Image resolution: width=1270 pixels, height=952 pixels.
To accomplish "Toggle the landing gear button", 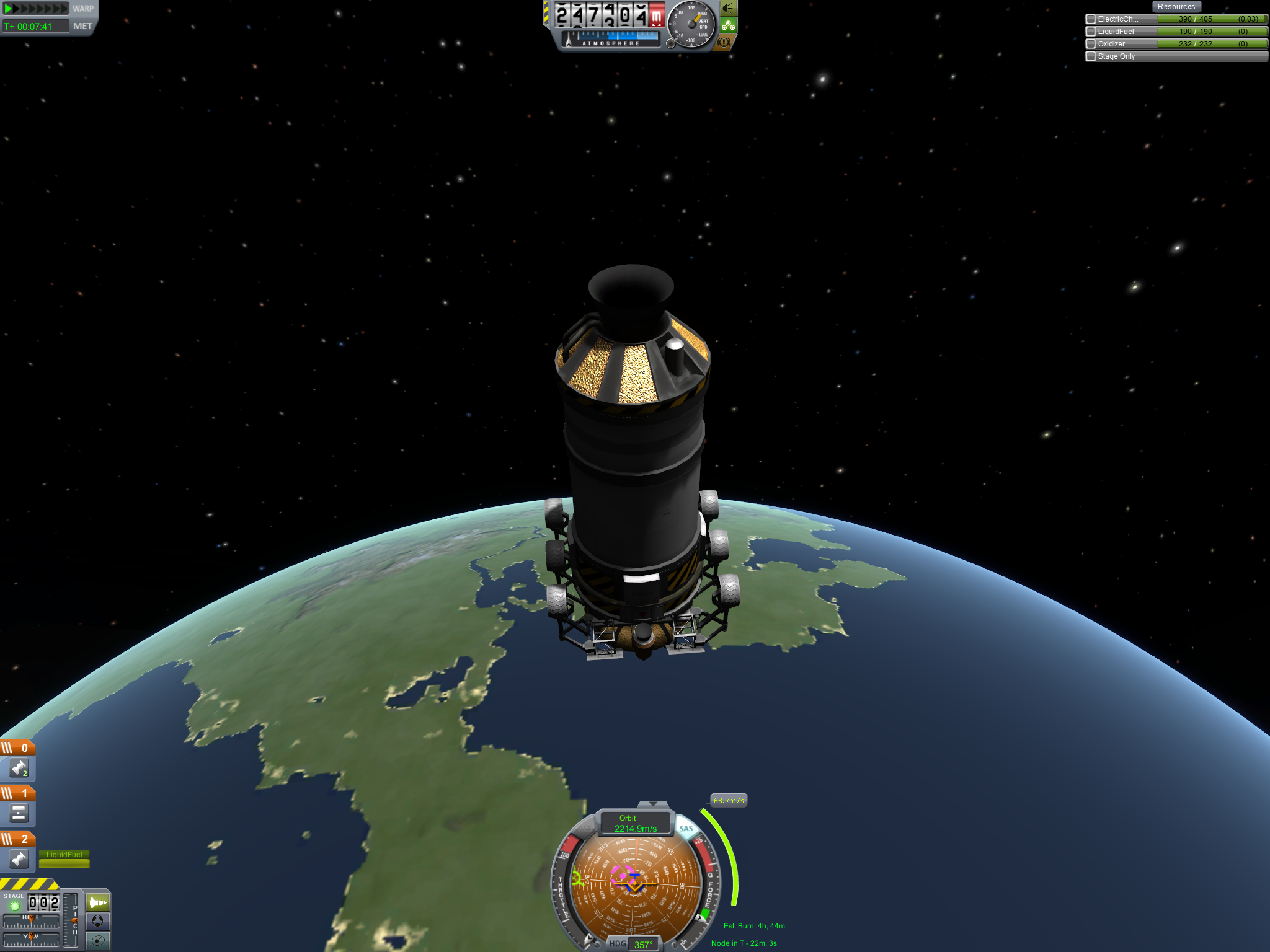I will click(728, 25).
